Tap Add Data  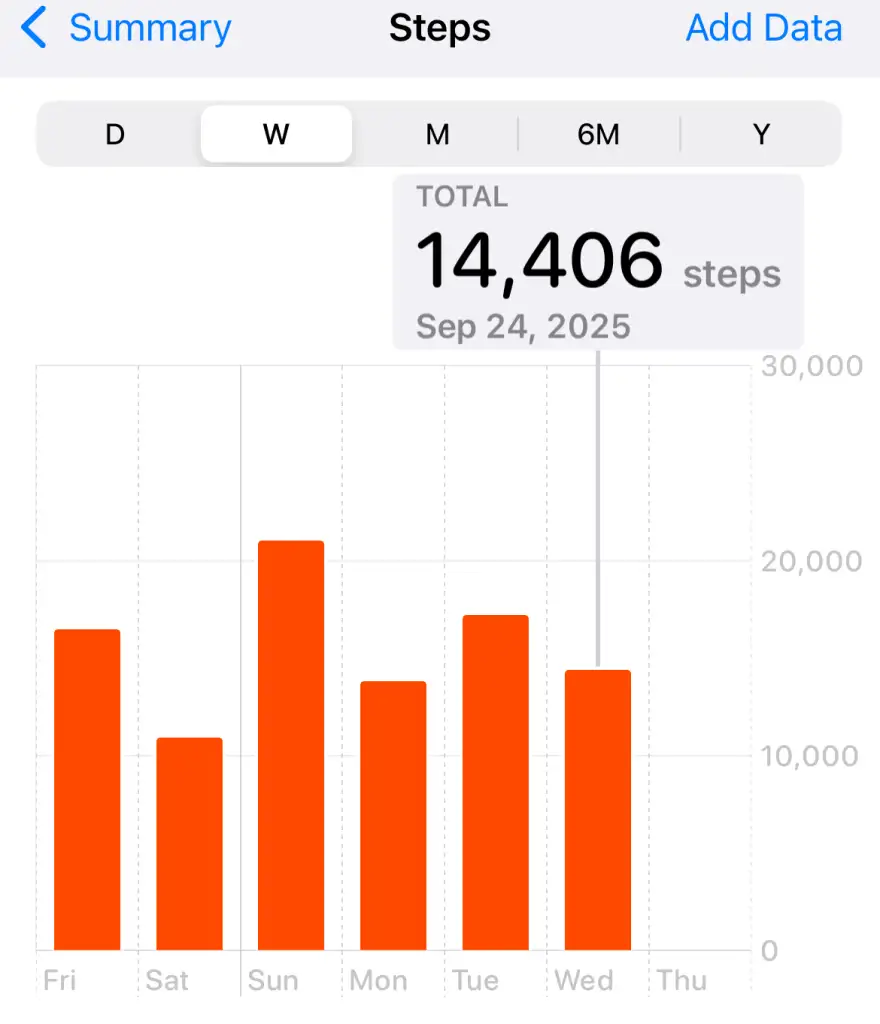[x=763, y=29]
